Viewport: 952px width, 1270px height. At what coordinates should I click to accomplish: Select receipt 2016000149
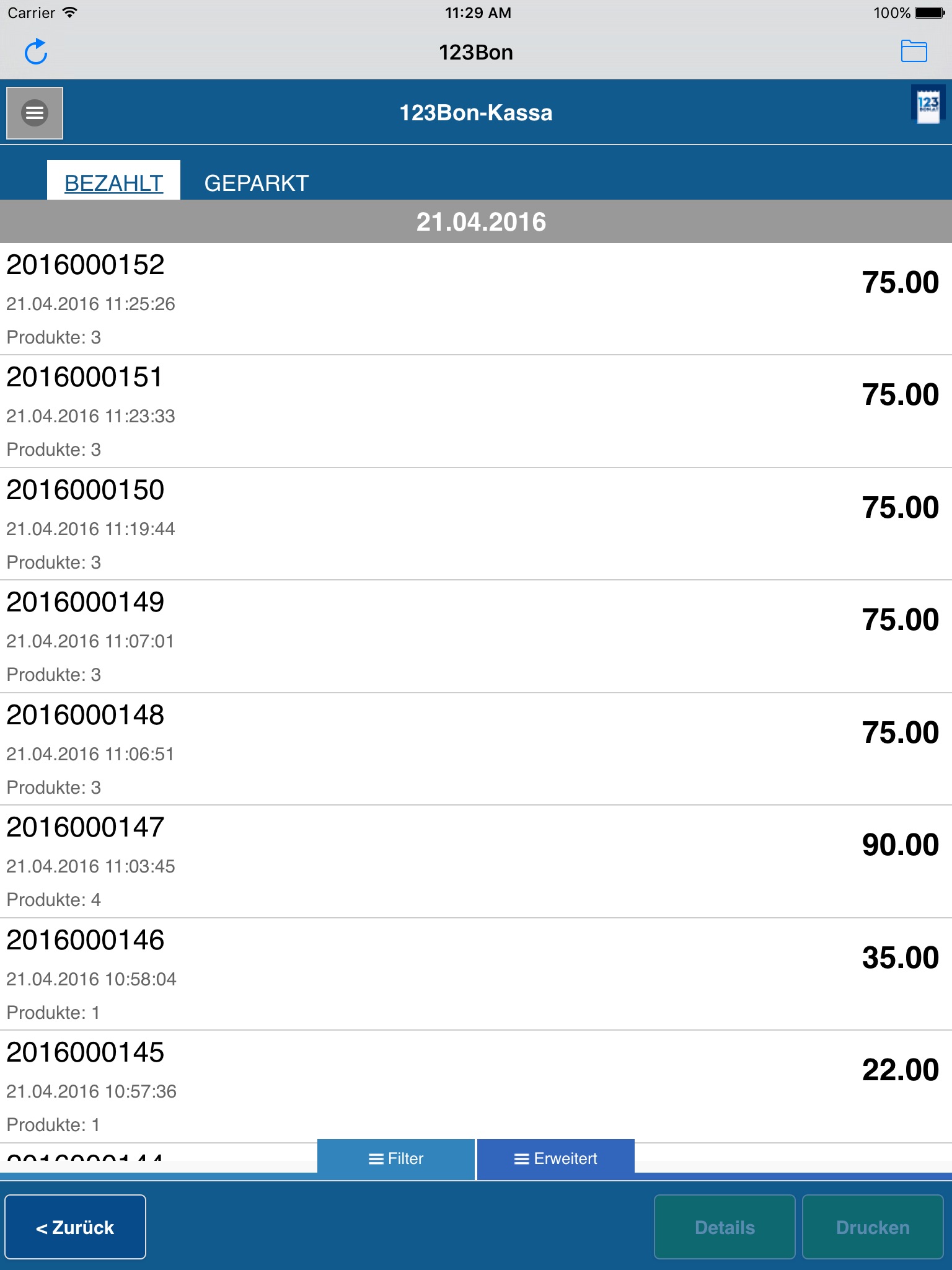click(476, 637)
